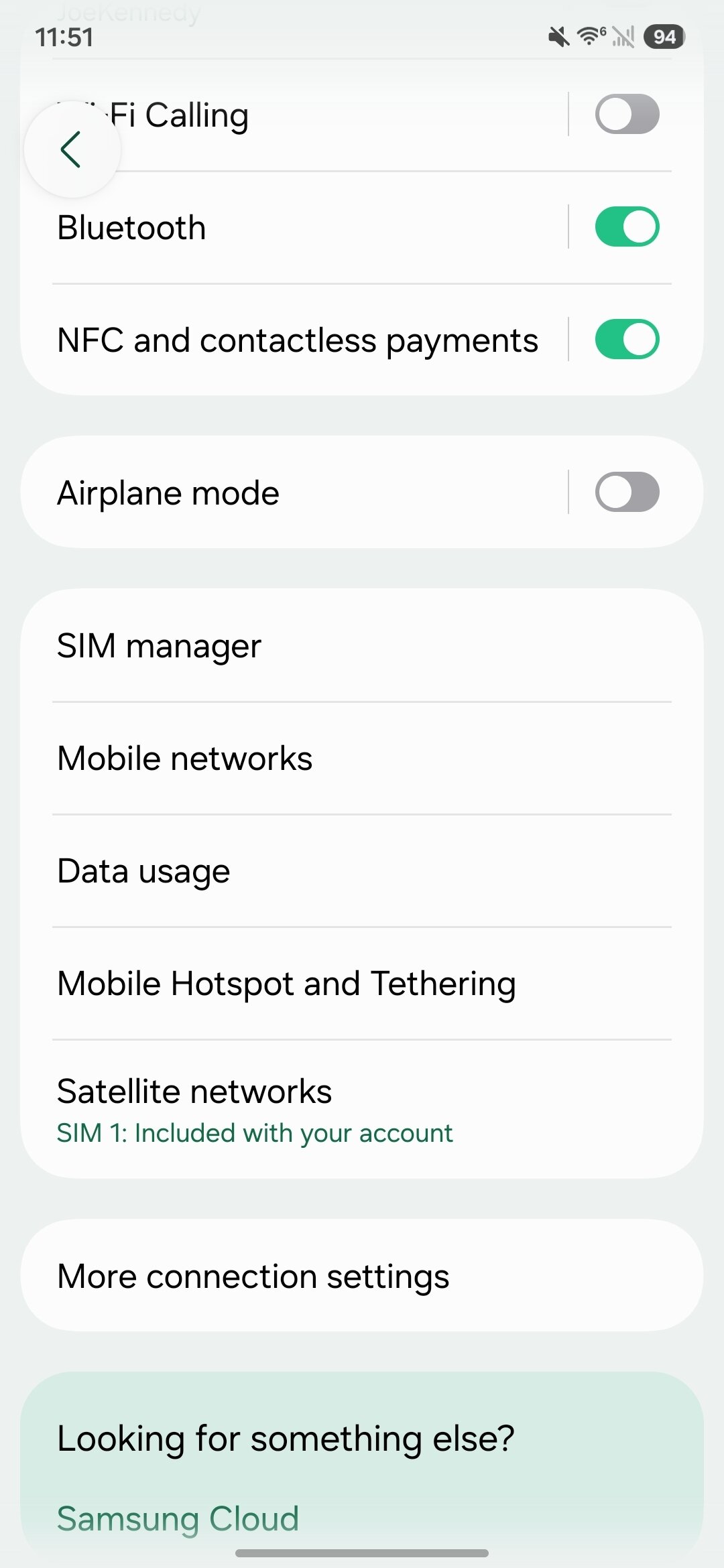Open Mobile networks settings
The height and width of the screenshot is (1568, 724).
tap(184, 758)
